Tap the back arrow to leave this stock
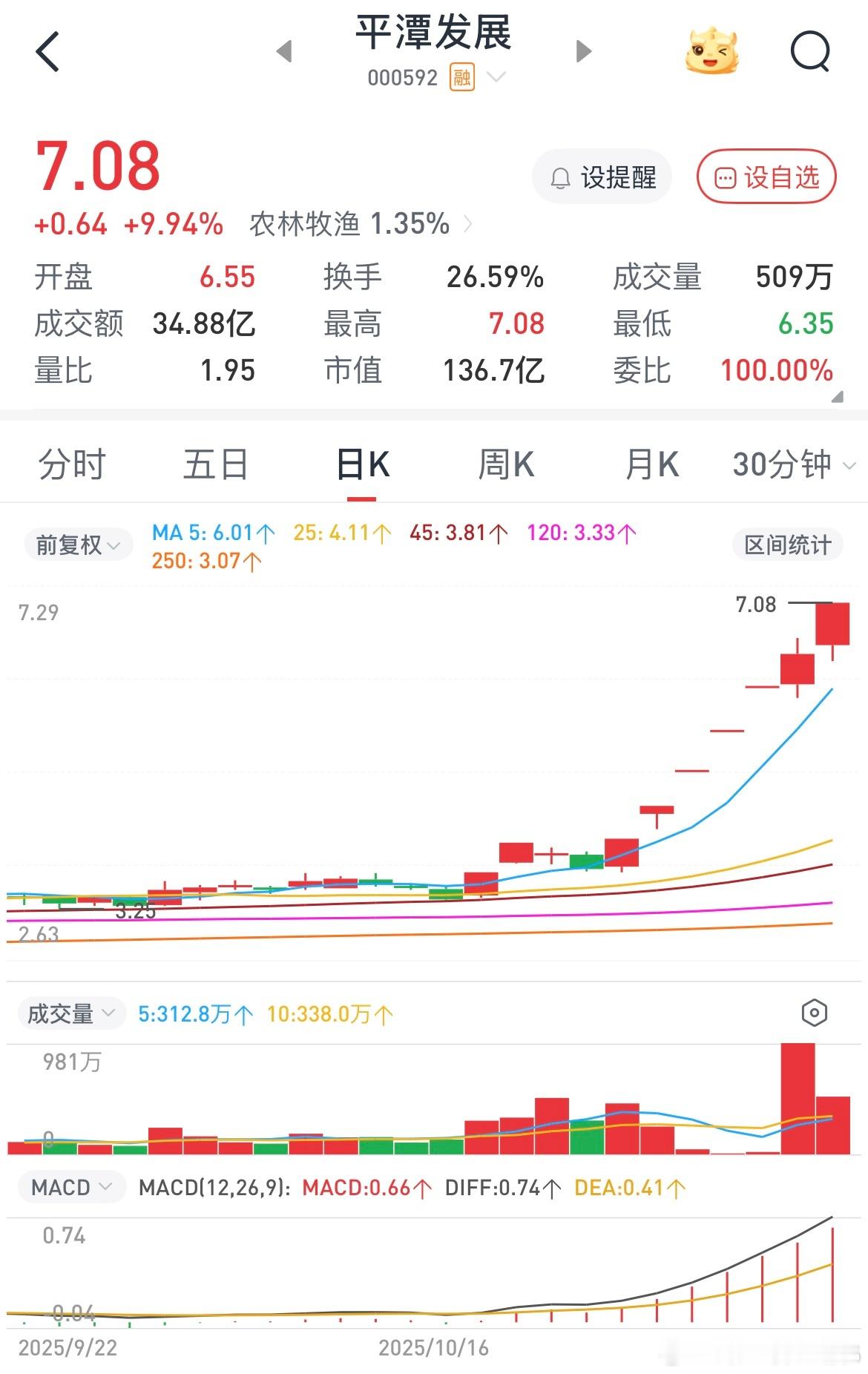Screen dimensions: 868x1374 click(x=47, y=52)
